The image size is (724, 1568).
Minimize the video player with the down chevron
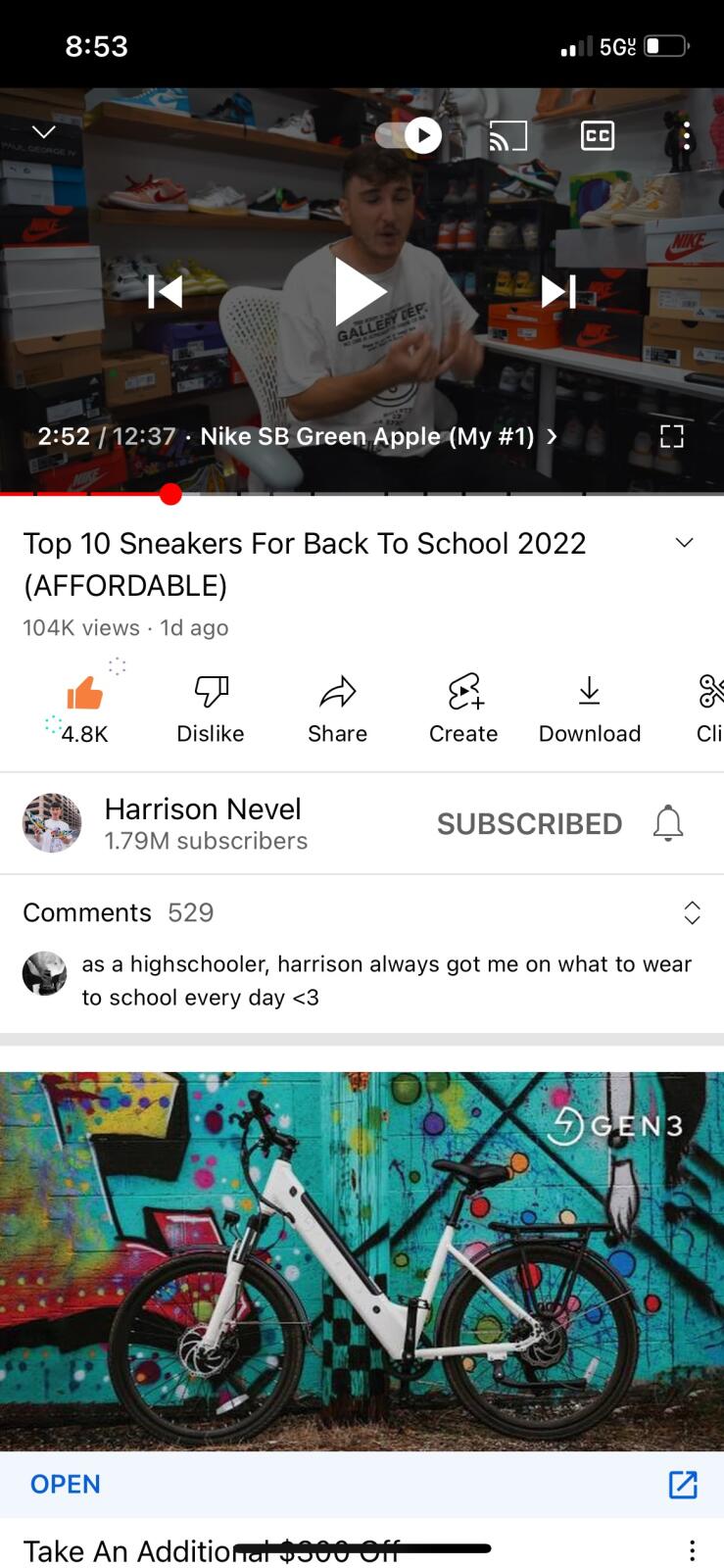pos(44,132)
